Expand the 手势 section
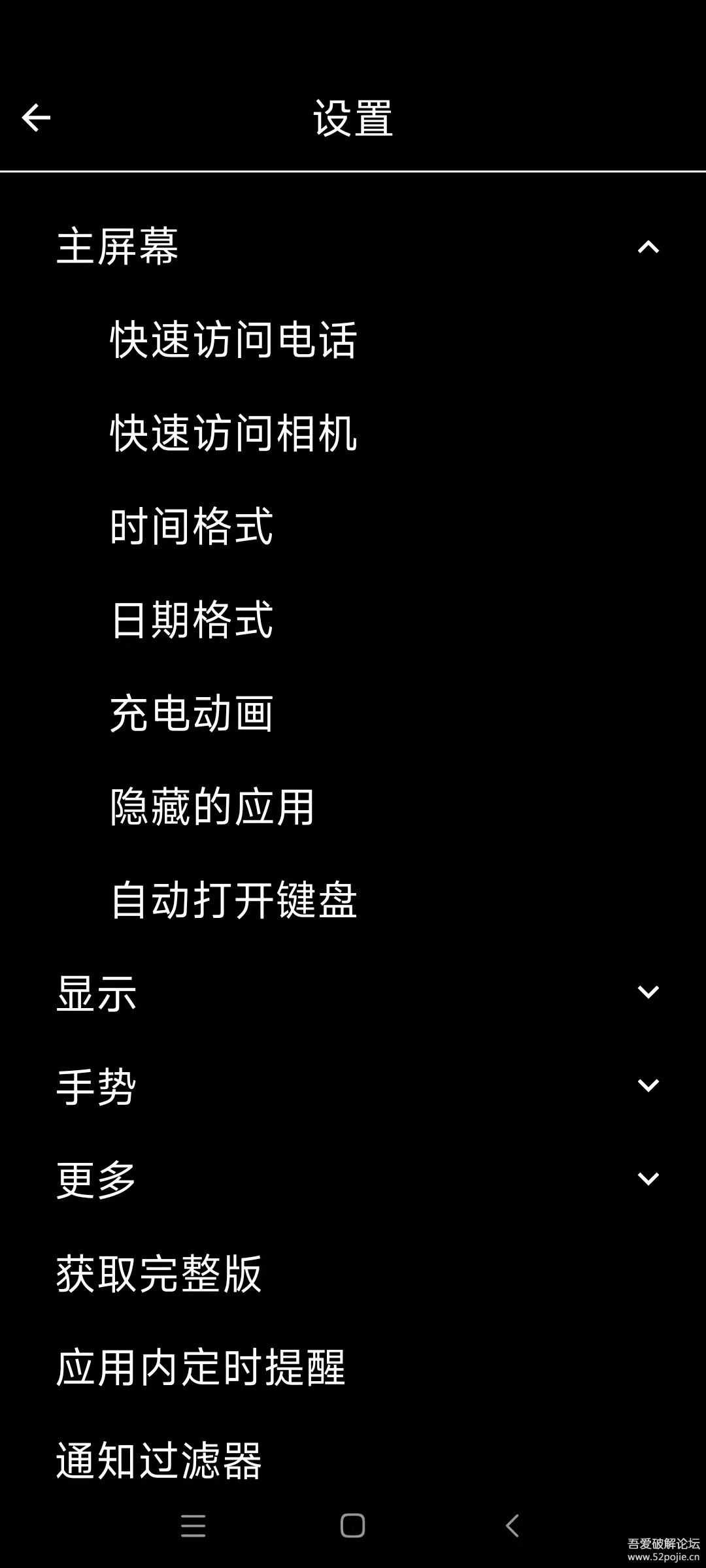The image size is (706, 1568). 647,1086
